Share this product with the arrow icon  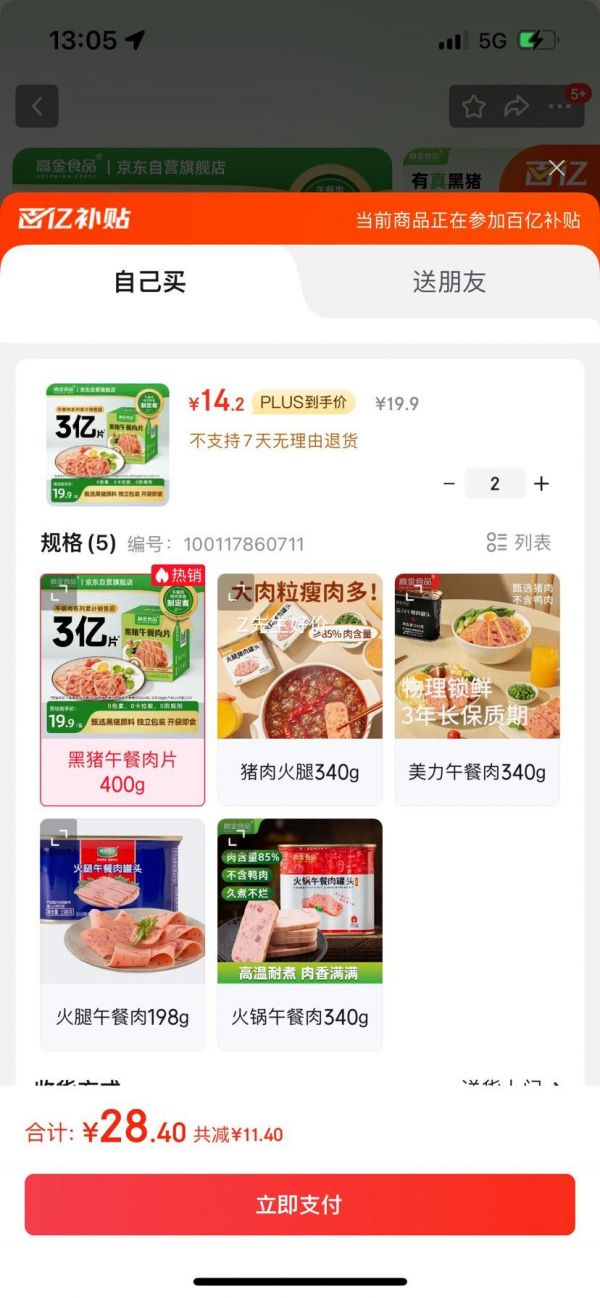[516, 106]
